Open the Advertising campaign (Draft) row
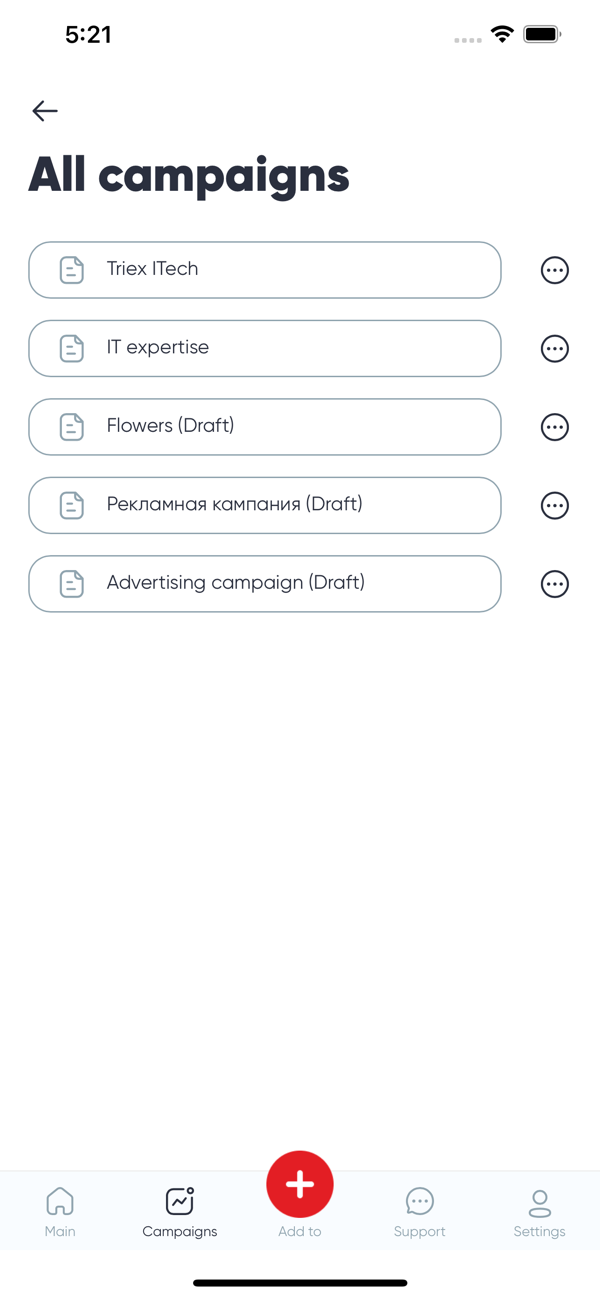This screenshot has width=600, height=1298. pos(264,584)
